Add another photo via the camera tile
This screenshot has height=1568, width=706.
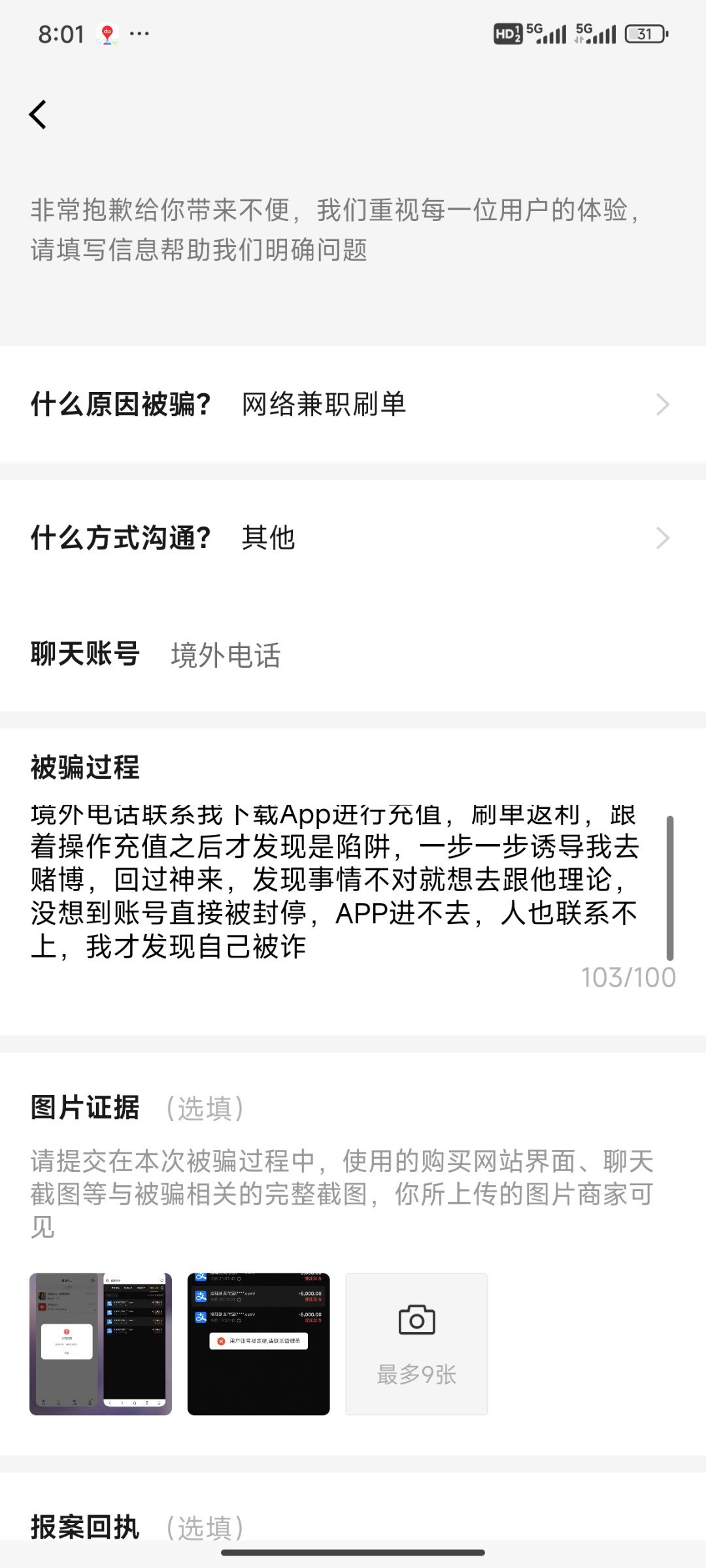click(416, 1344)
